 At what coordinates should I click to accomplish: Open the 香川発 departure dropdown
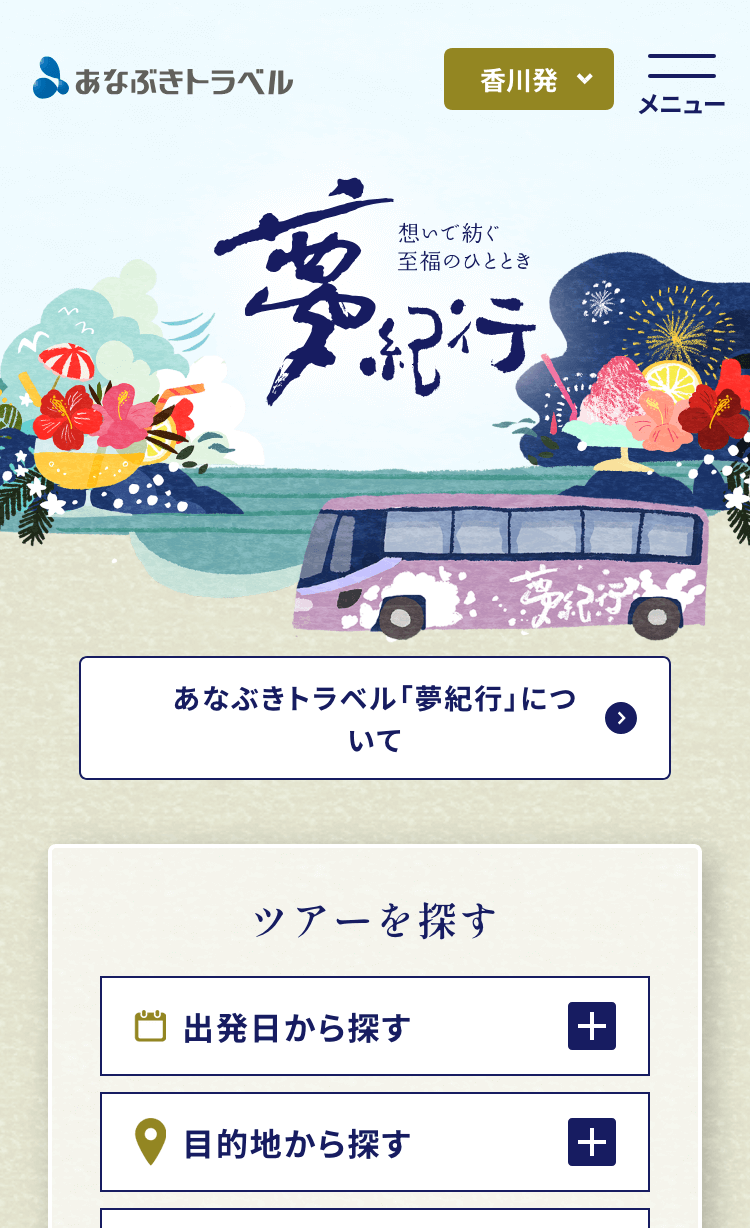click(x=528, y=79)
